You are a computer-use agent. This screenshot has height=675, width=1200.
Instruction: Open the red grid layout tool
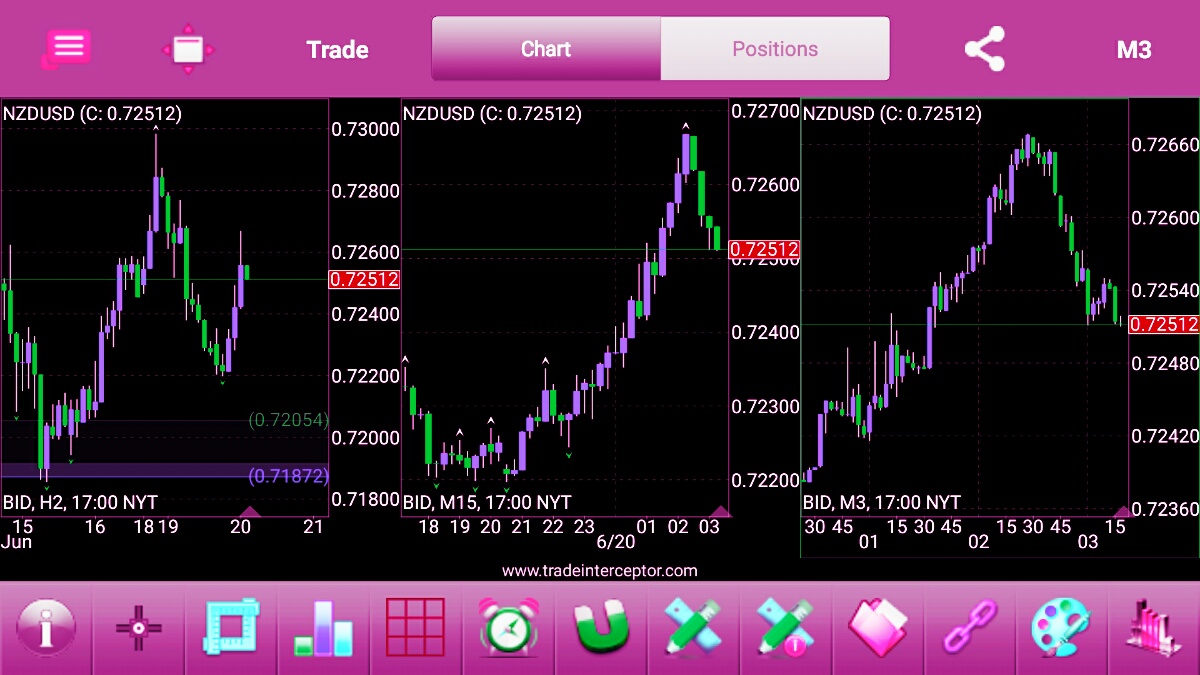pyautogui.click(x=415, y=629)
